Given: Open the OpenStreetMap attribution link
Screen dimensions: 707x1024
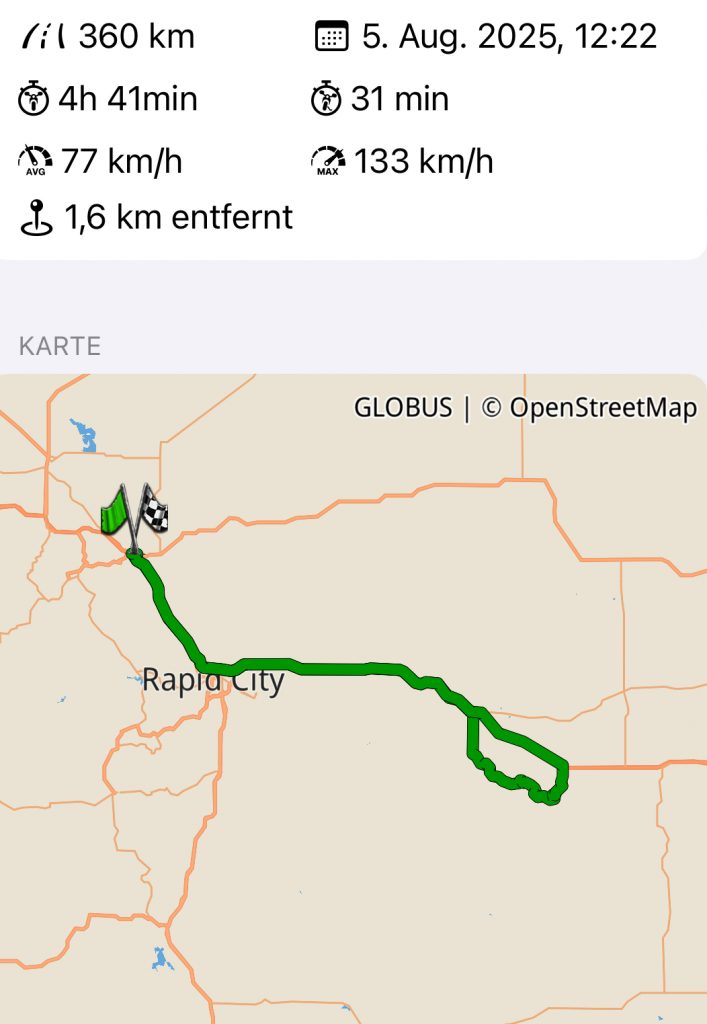Looking at the screenshot, I should pos(589,408).
